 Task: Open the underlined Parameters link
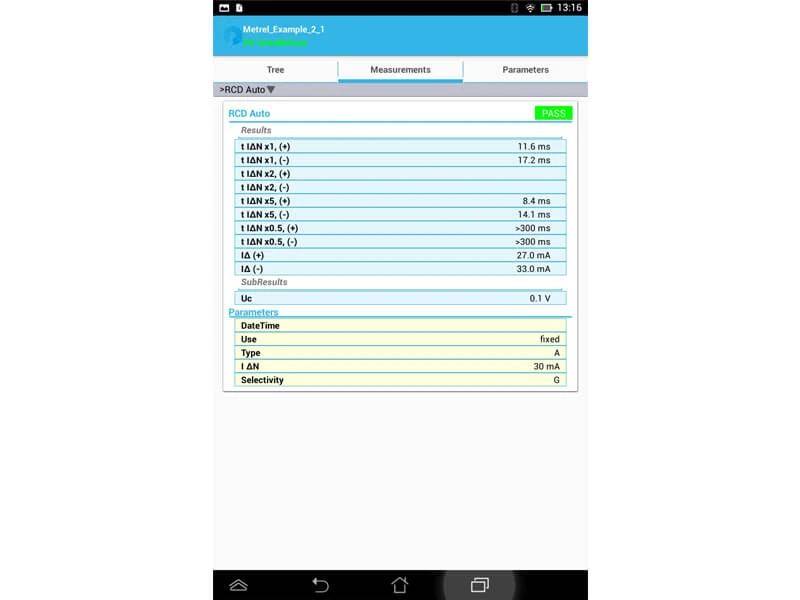253,312
